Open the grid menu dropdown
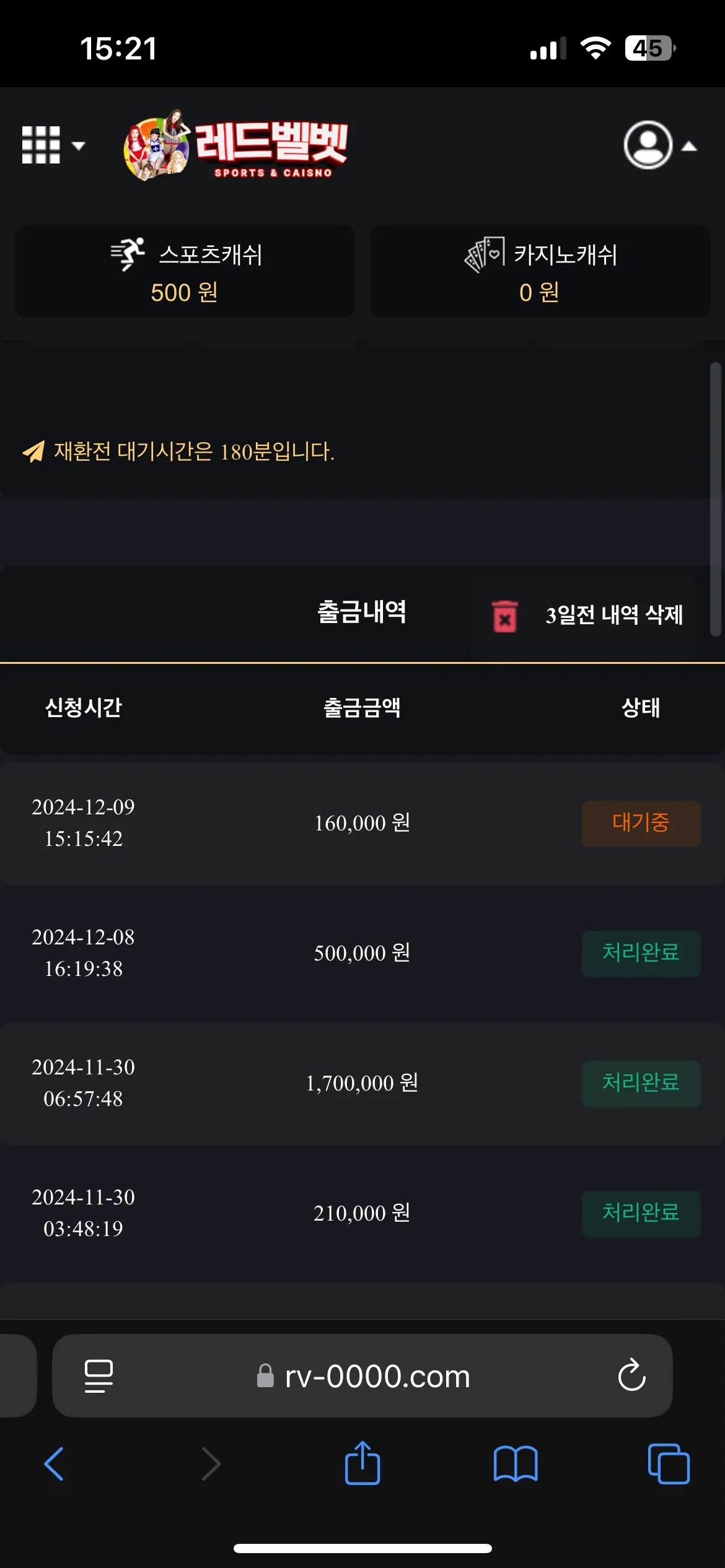This screenshot has width=725, height=1568. point(53,145)
